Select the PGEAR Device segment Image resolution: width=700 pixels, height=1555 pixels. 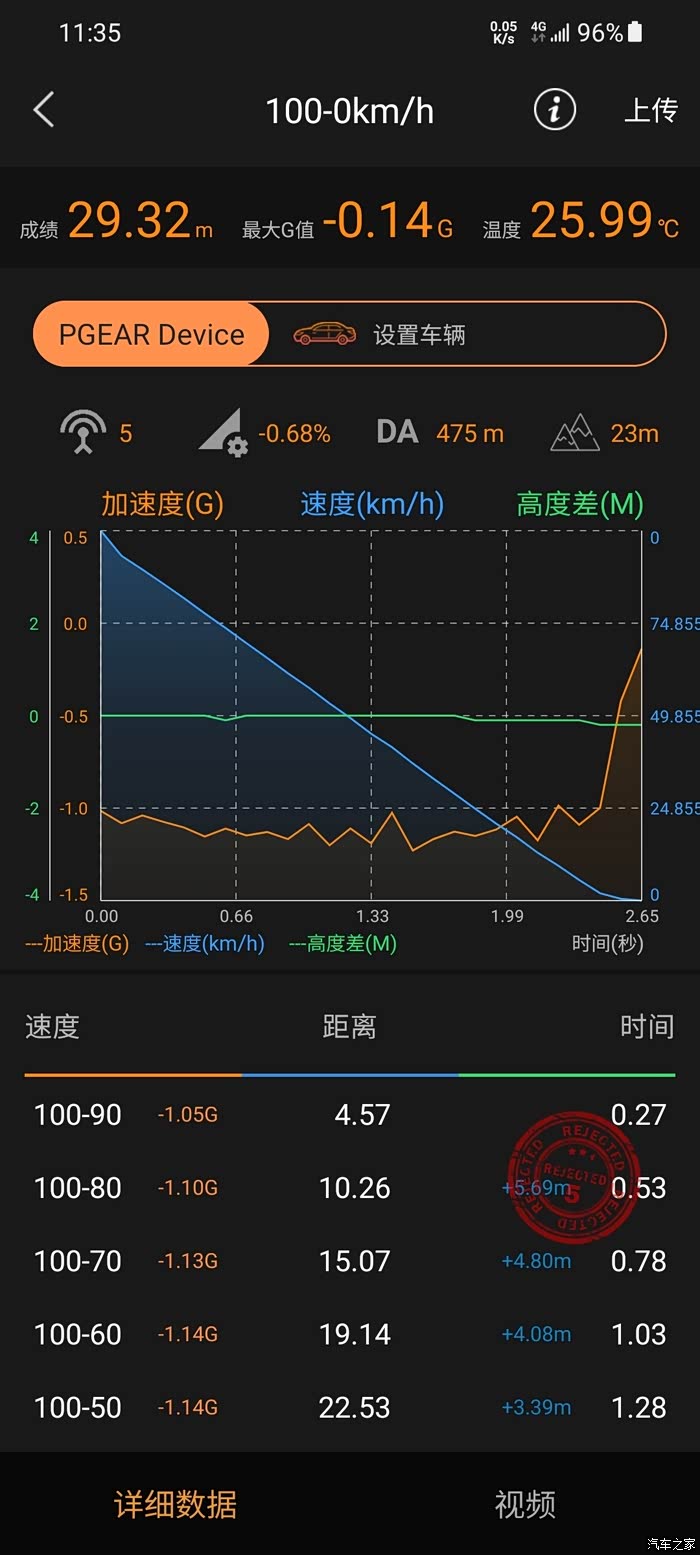point(152,334)
